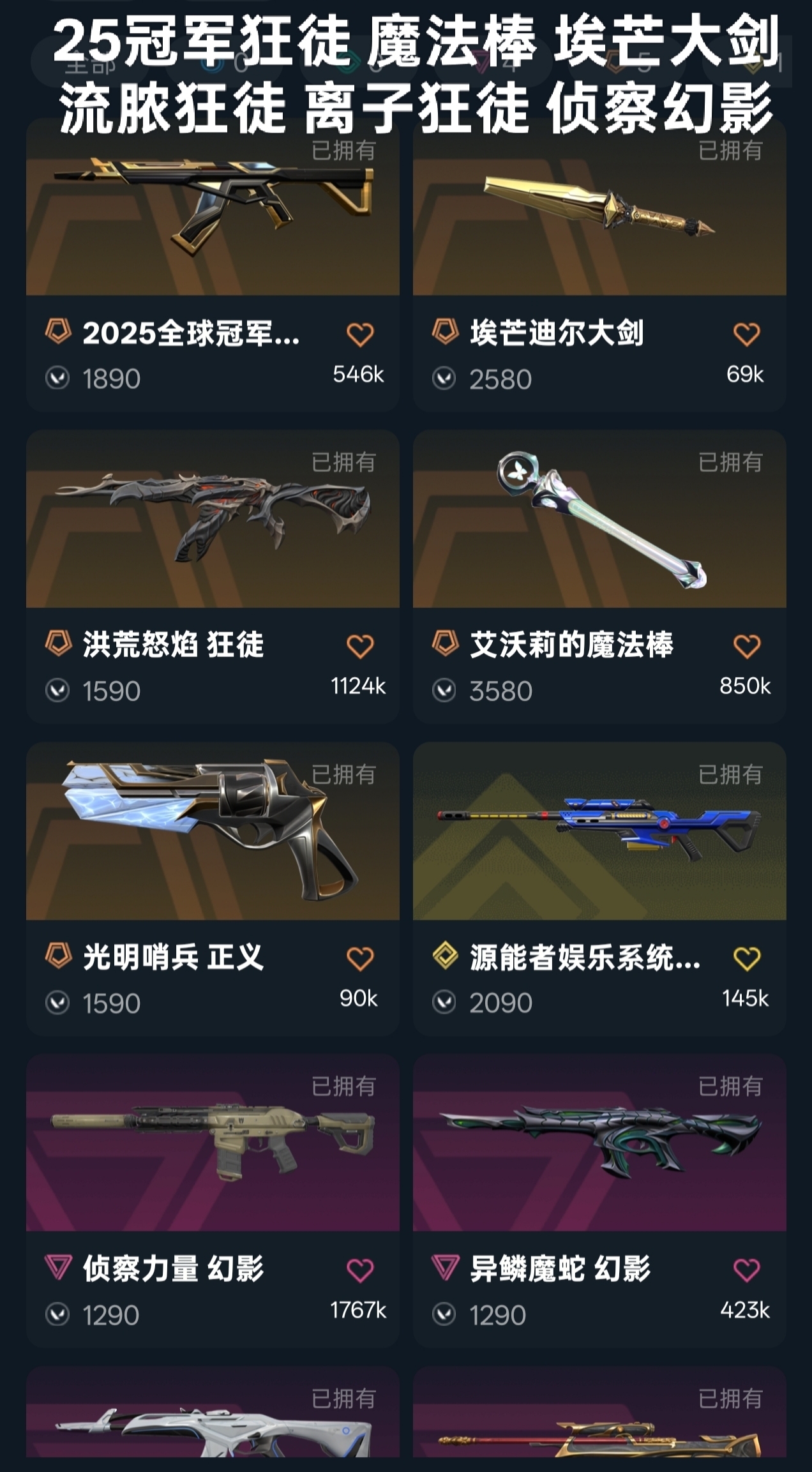Favorite the 源能者娱乐系统 skin
This screenshot has height=1472, width=812.
pos(746,958)
